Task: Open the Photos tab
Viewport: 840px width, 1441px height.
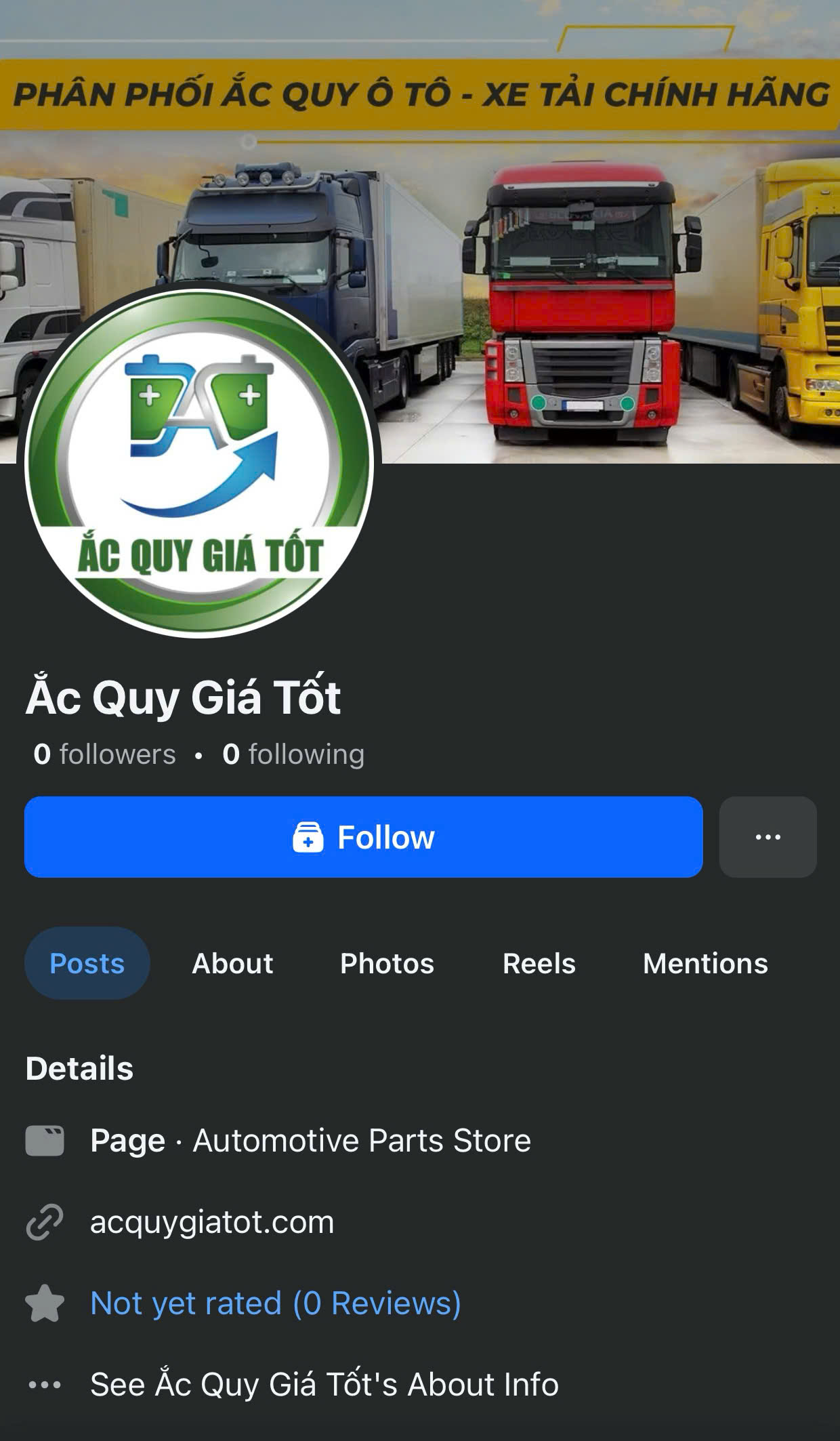Action: [x=387, y=963]
